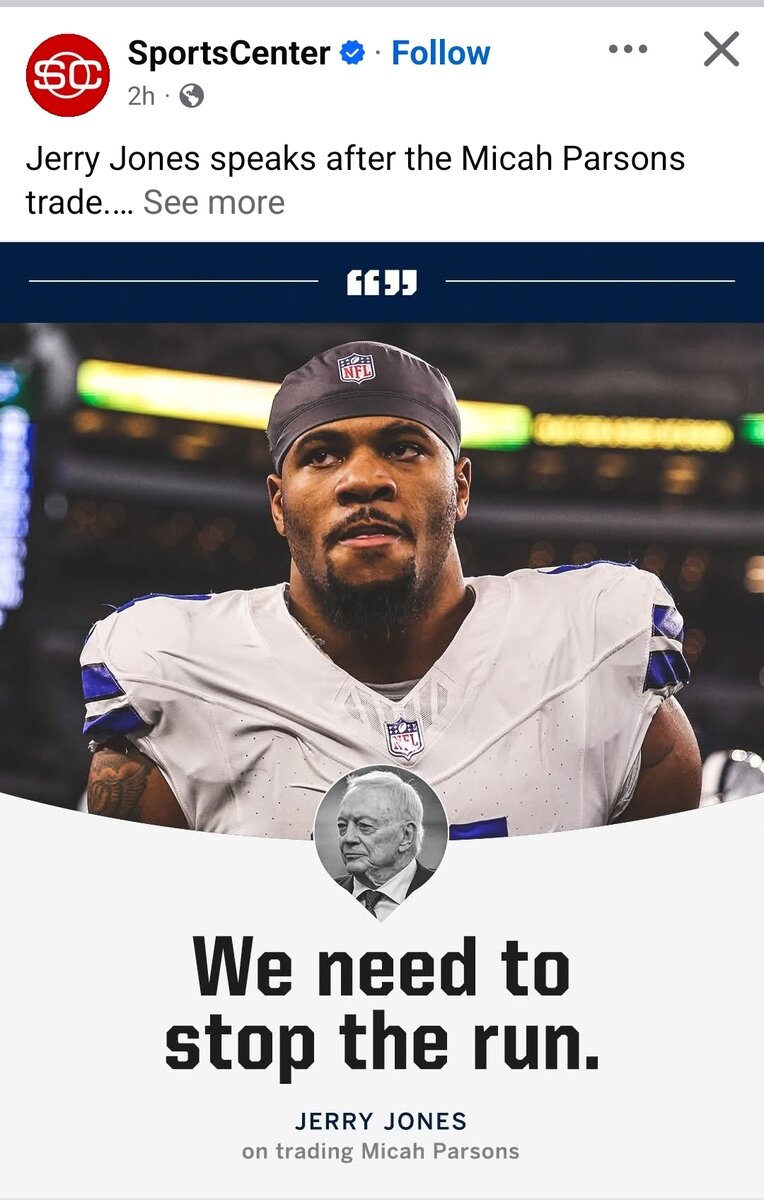Open the SportsCenter profile picture
This screenshot has height=1200, width=764.
click(x=67, y=74)
